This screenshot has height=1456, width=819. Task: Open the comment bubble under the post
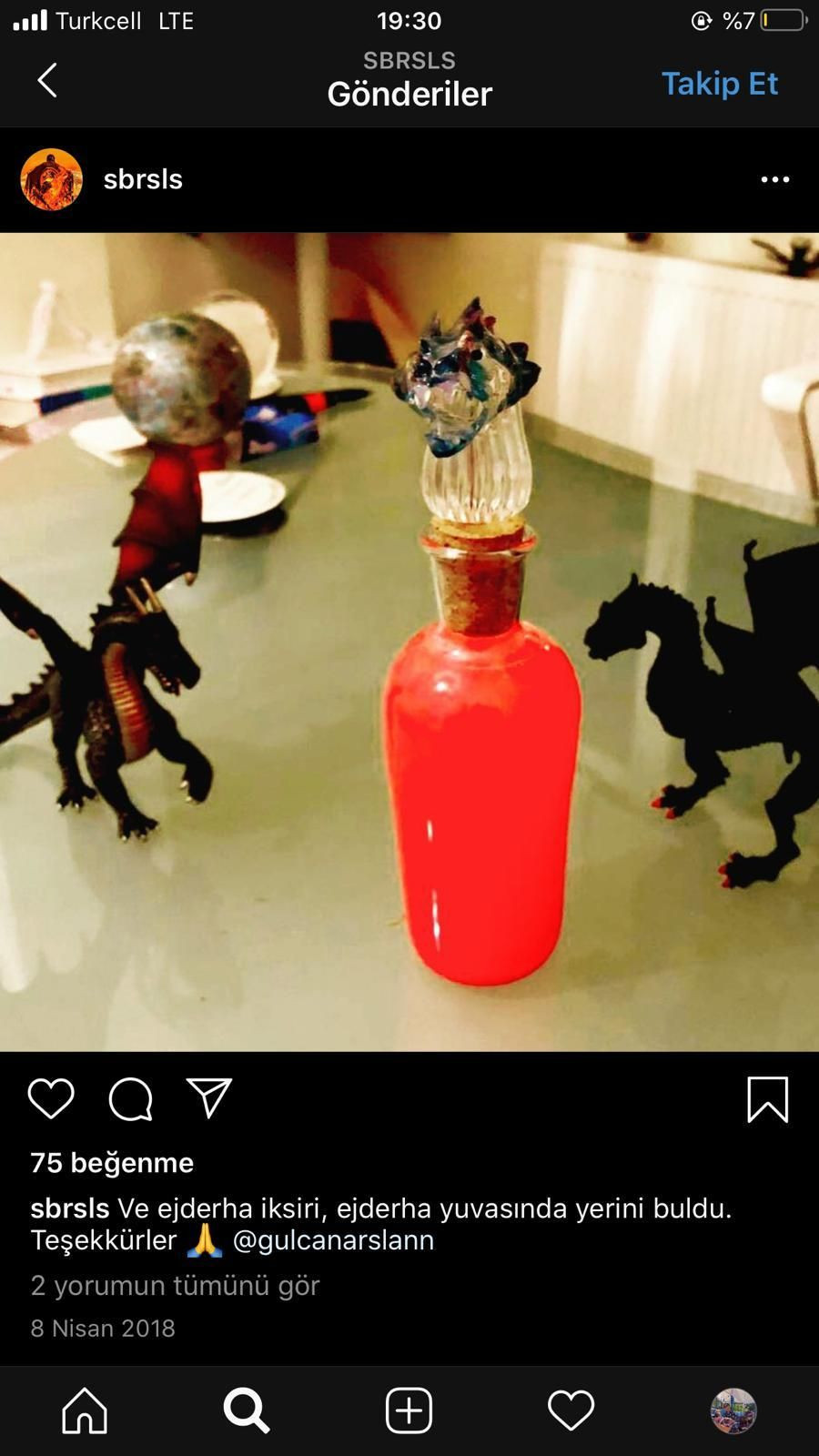coord(130,1099)
